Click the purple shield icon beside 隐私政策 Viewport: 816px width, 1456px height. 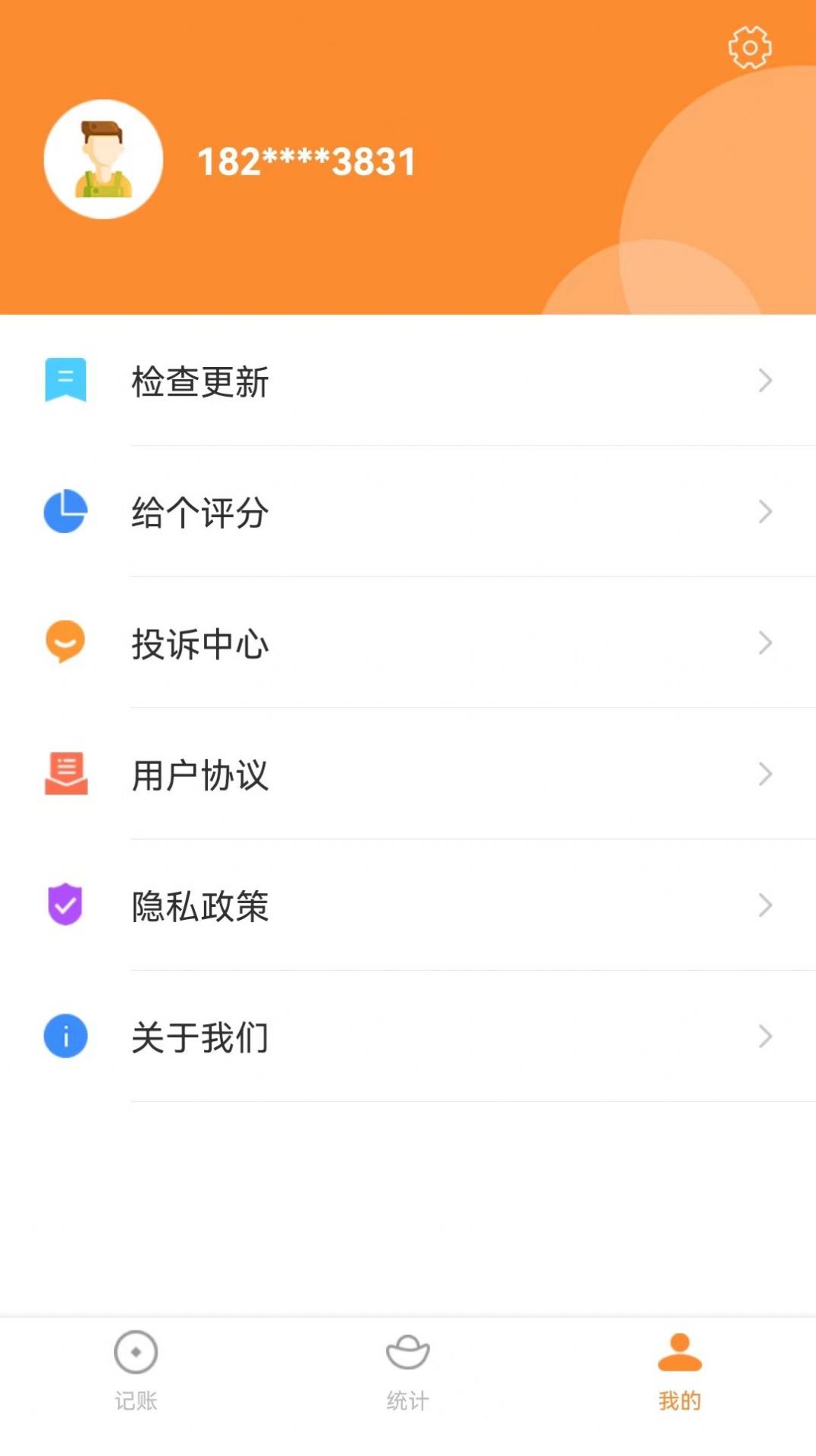[65, 905]
